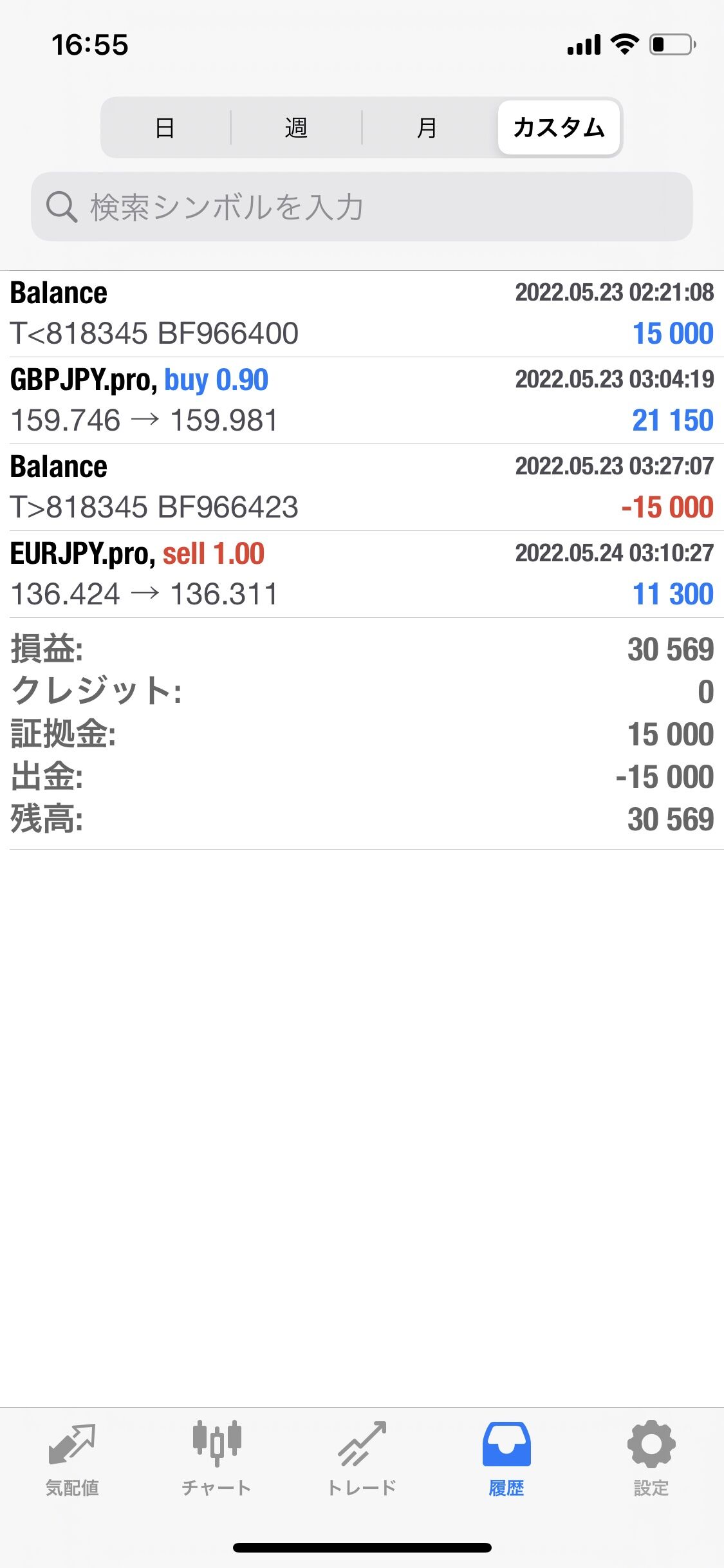Choose the 月 (month) period tab
The image size is (724, 1568).
coord(427,127)
